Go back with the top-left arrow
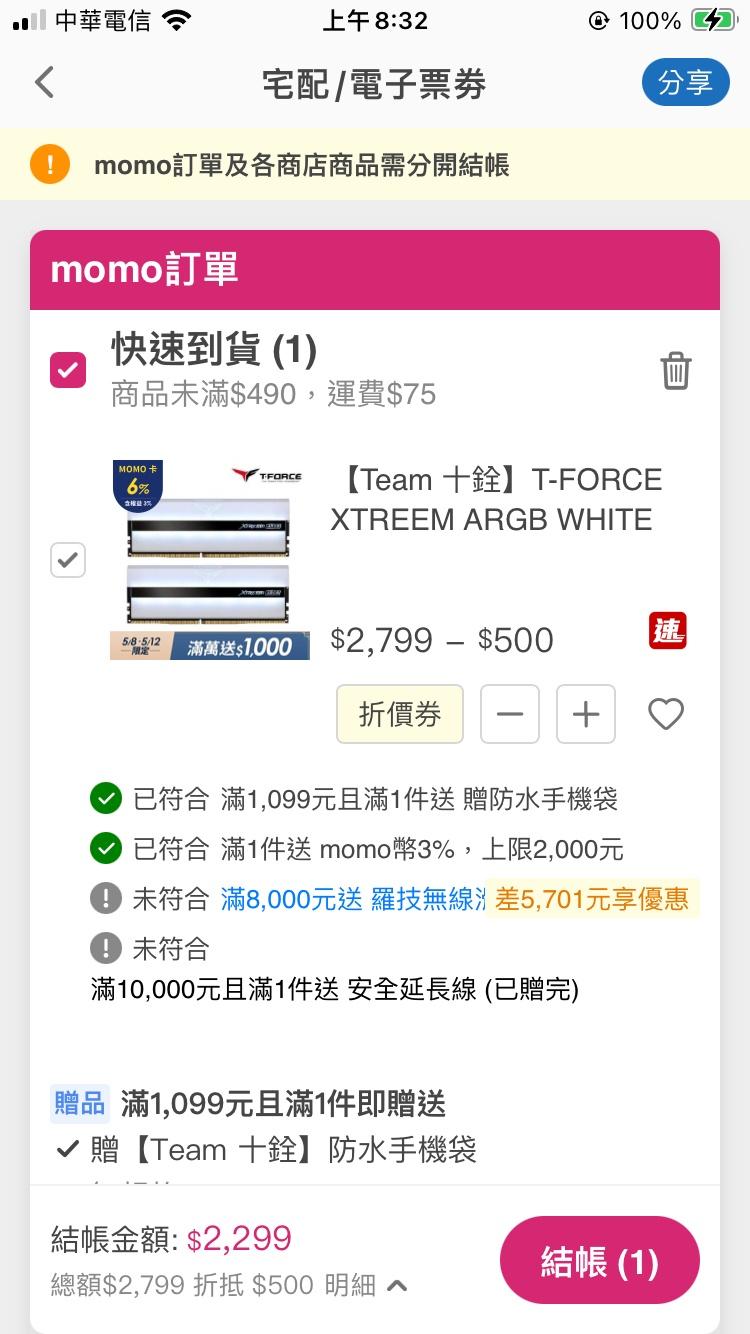Screen dimensions: 750x1334 coord(44,82)
